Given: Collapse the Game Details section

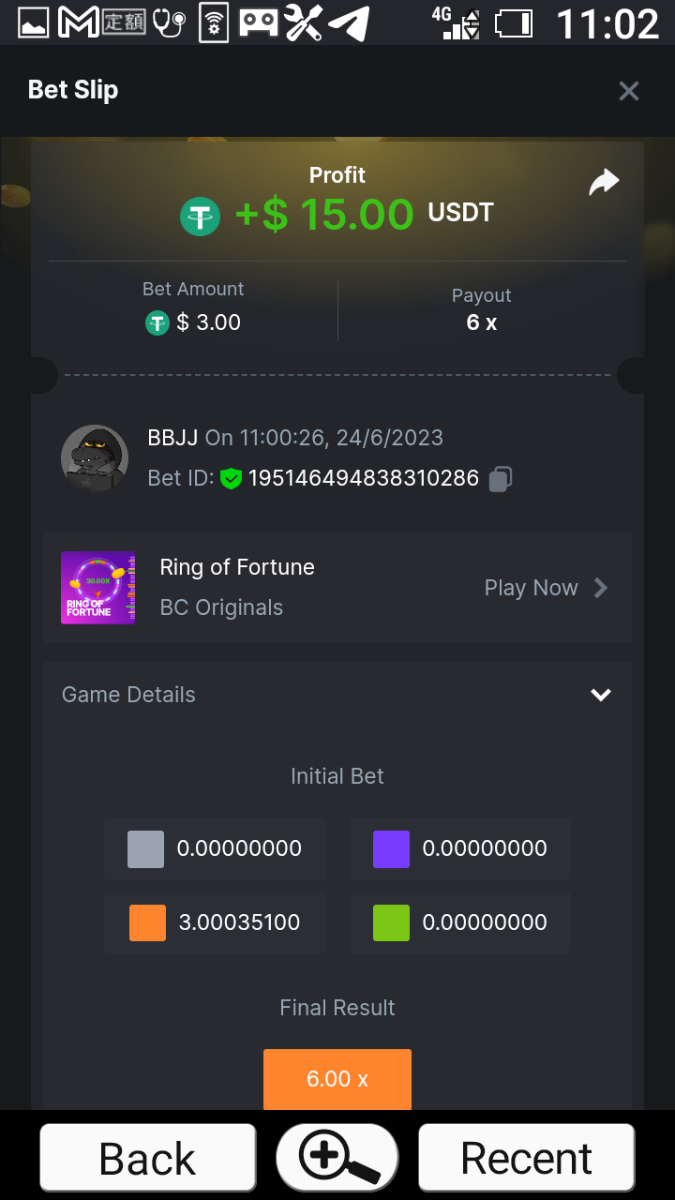Looking at the screenshot, I should [600, 695].
